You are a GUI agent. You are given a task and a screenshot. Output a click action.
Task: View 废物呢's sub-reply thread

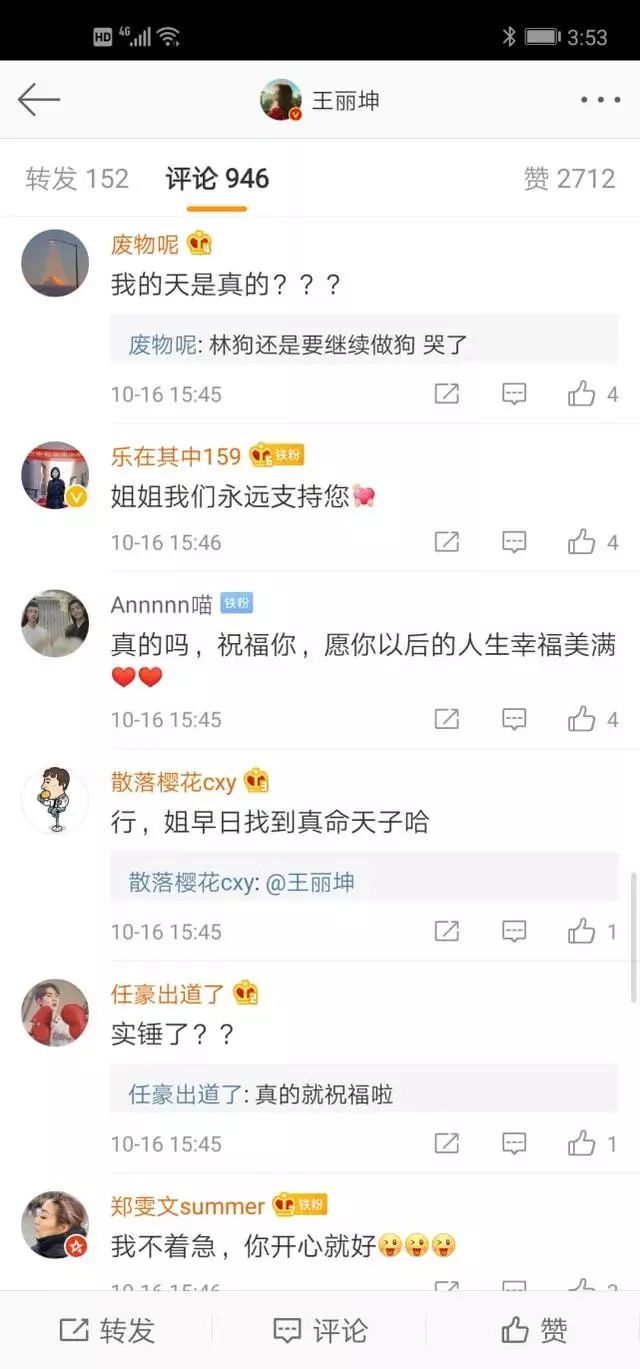364,346
